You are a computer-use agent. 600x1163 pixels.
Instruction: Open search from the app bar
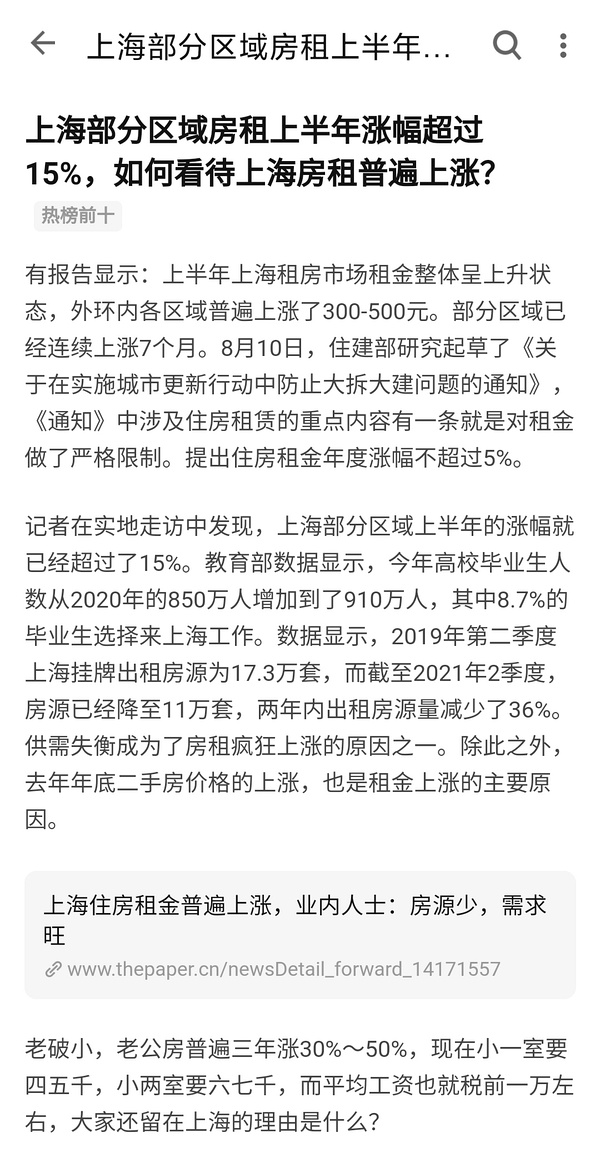pyautogui.click(x=507, y=44)
